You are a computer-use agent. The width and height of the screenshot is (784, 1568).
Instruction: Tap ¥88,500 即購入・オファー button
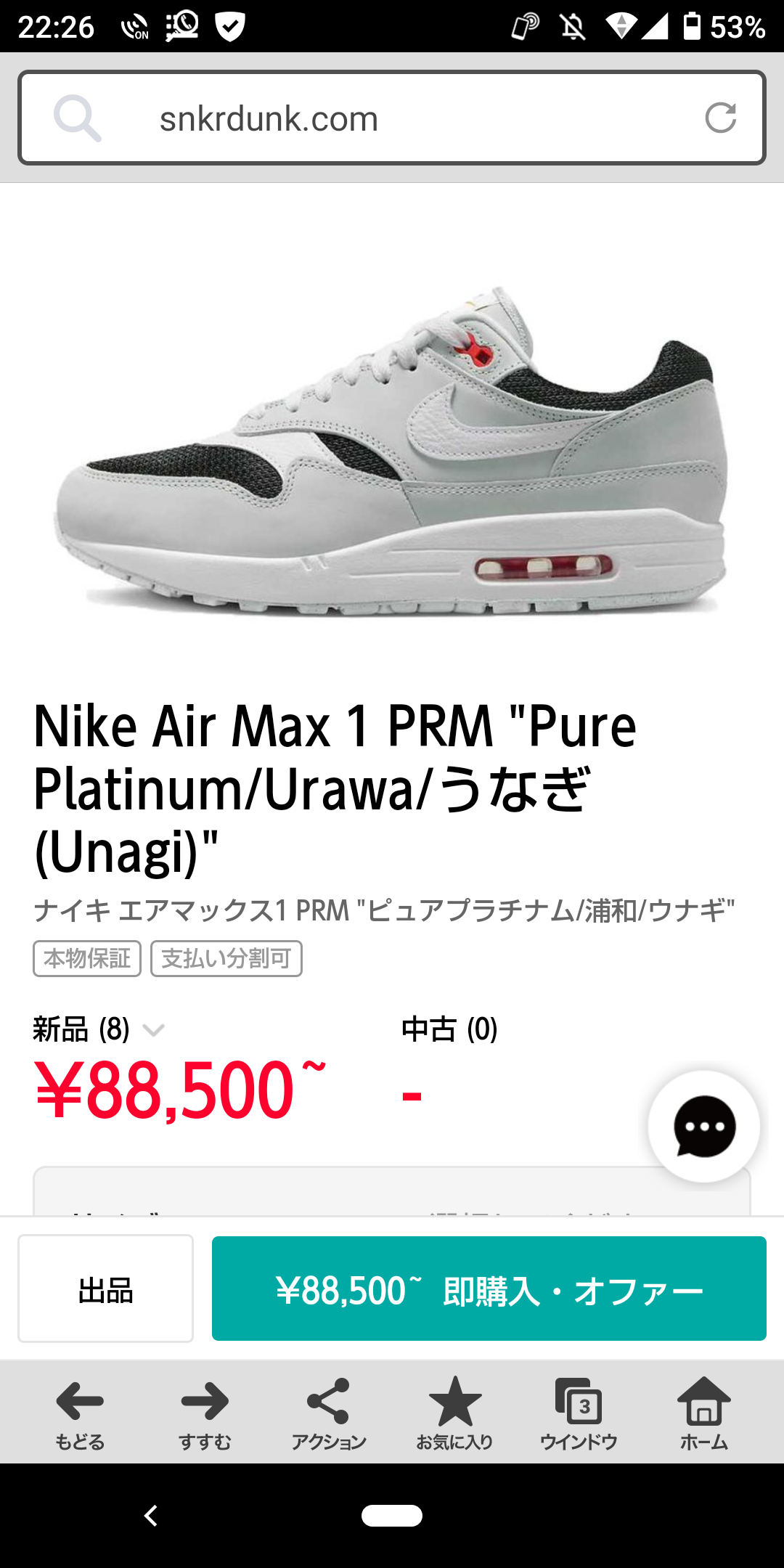489,1289
